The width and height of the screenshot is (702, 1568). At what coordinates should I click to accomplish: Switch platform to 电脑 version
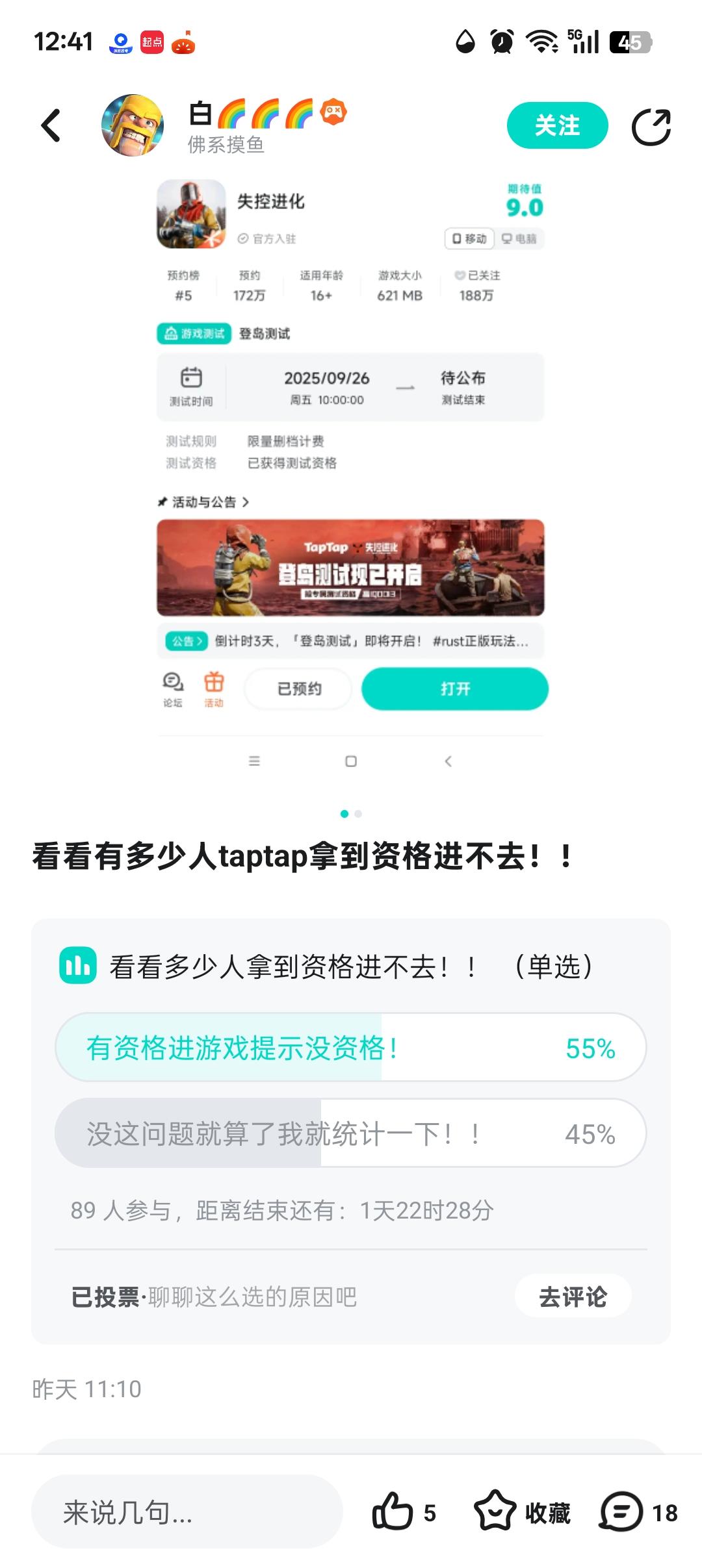[x=520, y=239]
